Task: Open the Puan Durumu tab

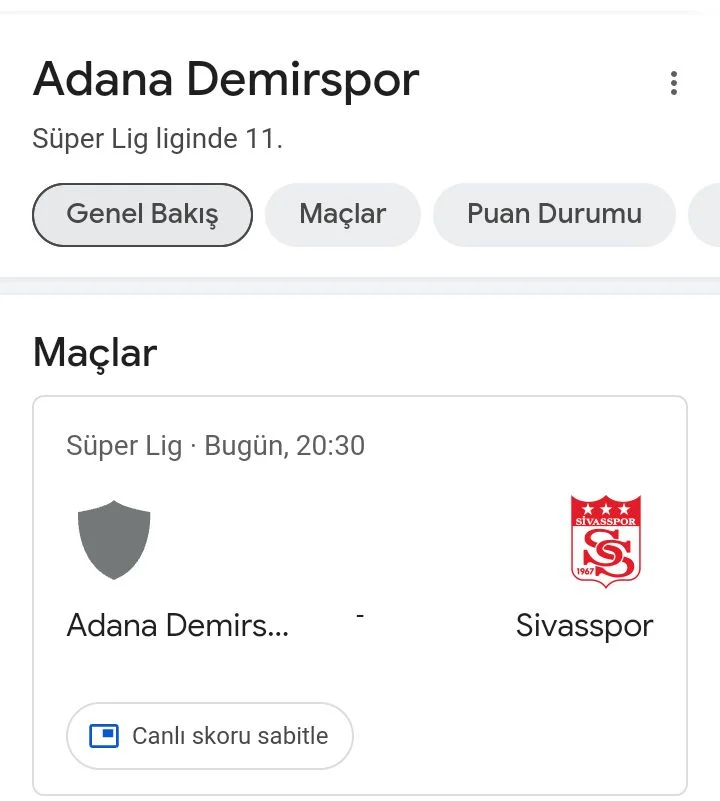Action: (554, 214)
